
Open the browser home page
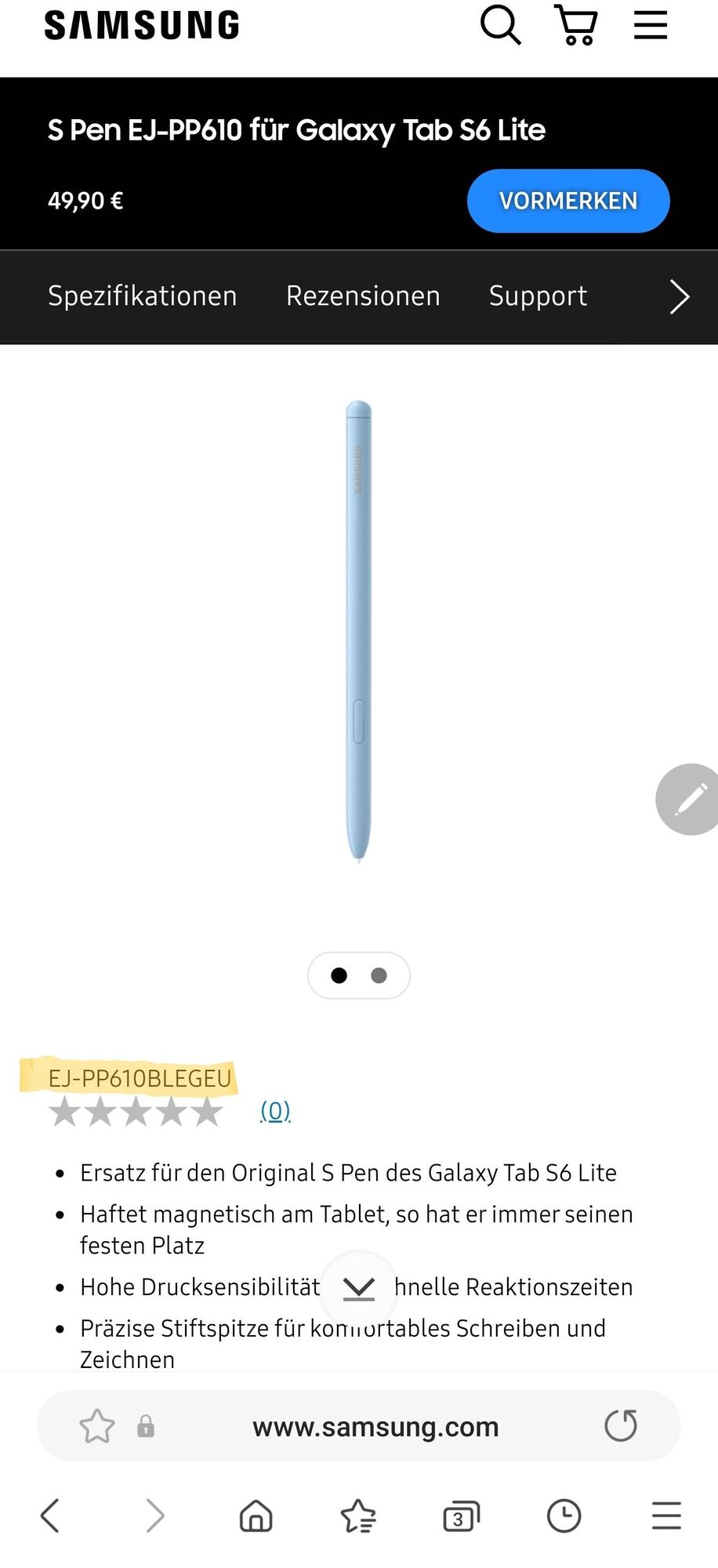tap(256, 1515)
